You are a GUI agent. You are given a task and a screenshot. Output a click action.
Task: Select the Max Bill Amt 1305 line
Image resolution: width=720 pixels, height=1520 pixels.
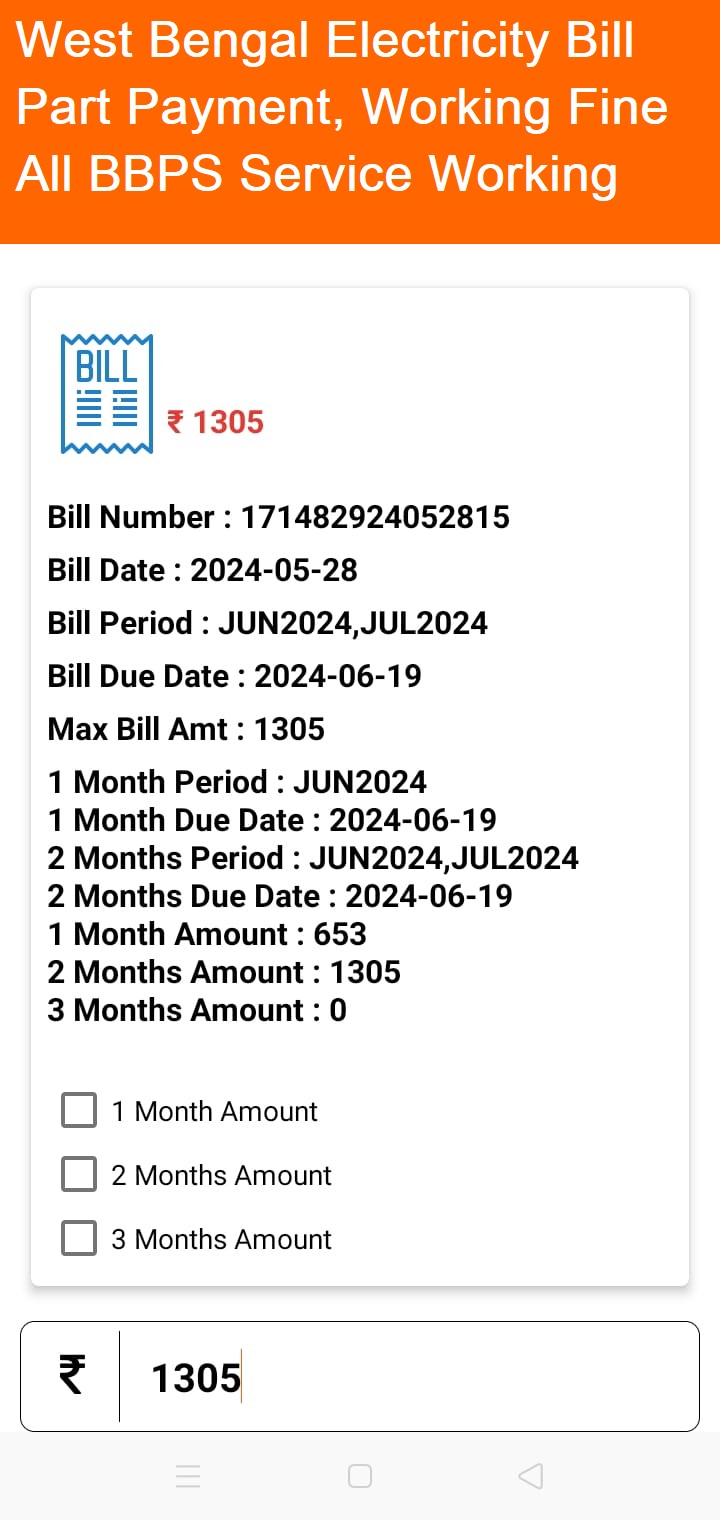click(x=186, y=729)
